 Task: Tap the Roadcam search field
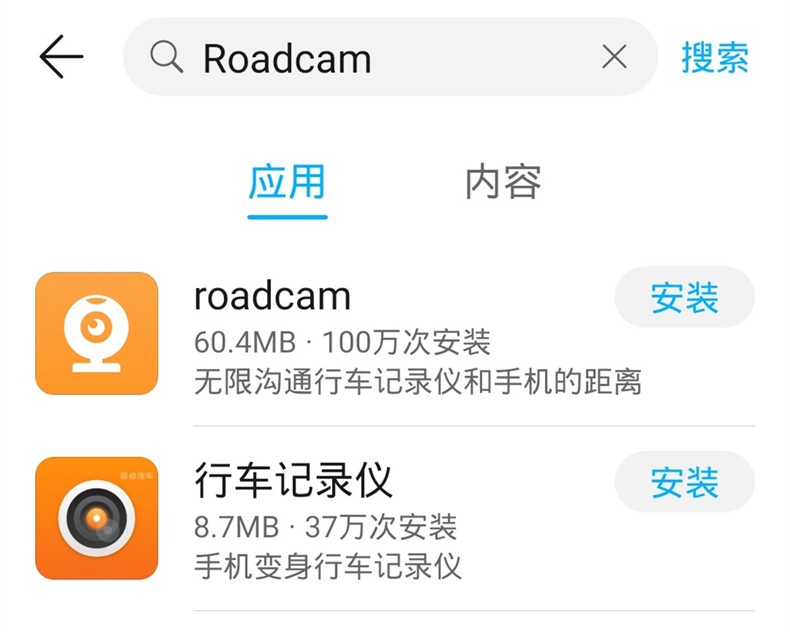[380, 58]
